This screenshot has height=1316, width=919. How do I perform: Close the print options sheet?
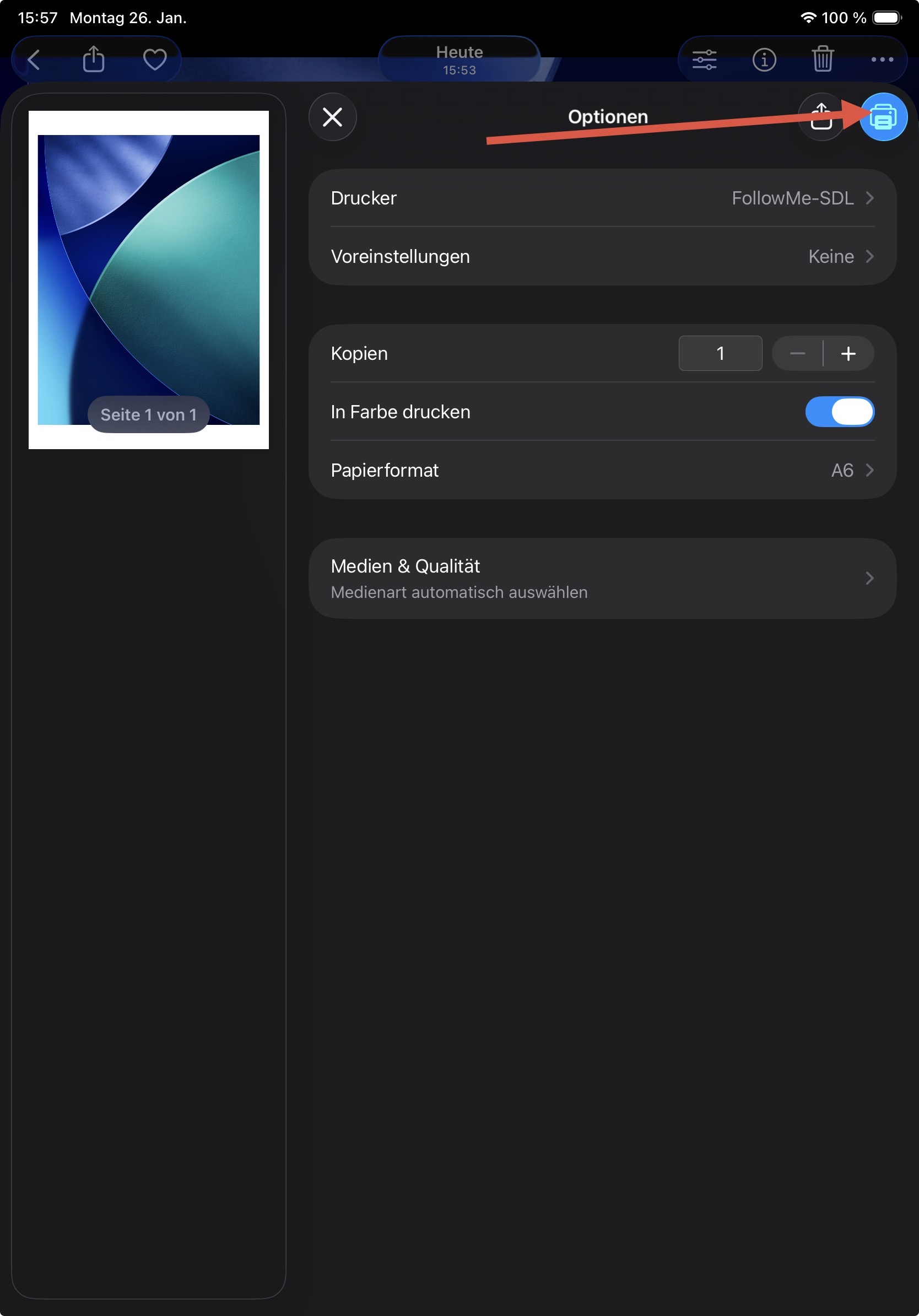point(332,117)
